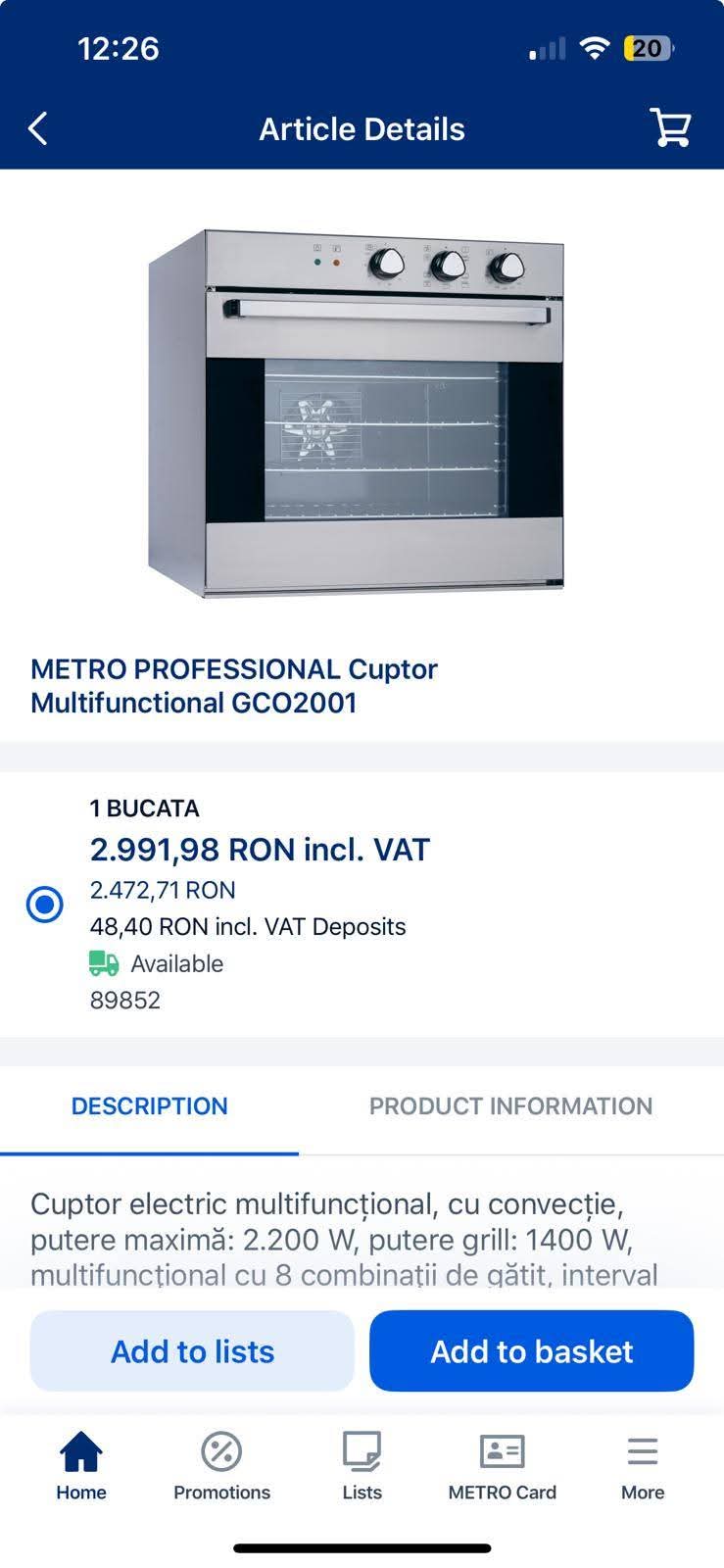Switch to the Product Information tab
The height and width of the screenshot is (1568, 724).
[x=510, y=1105]
